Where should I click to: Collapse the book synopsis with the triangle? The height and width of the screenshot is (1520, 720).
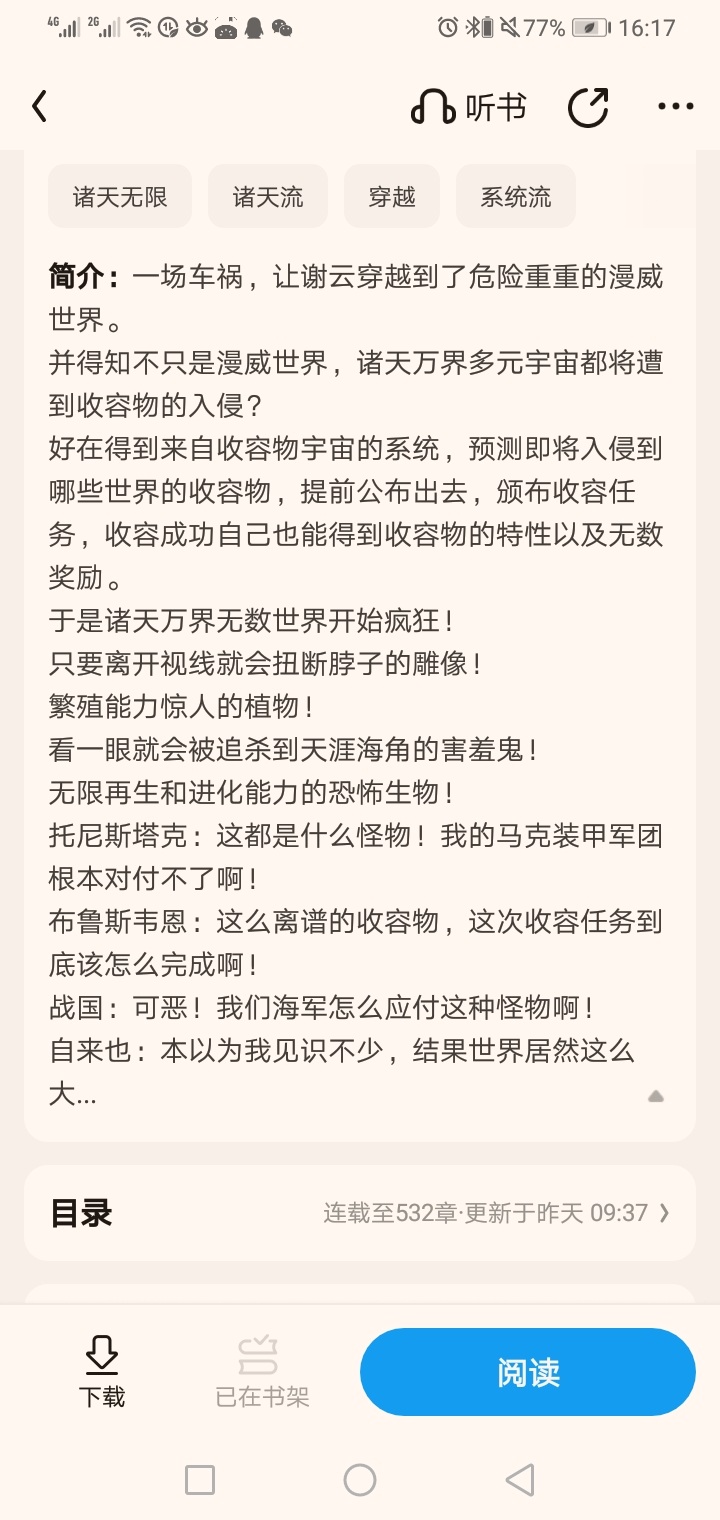[655, 1096]
